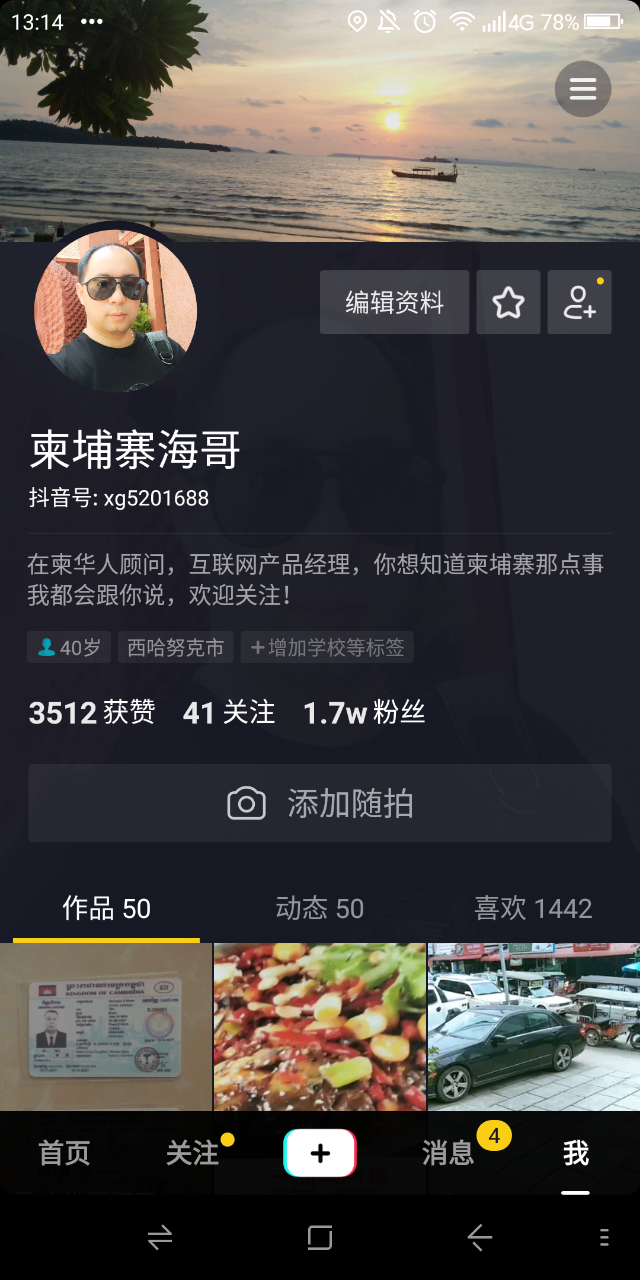
Task: Select the 作品 50 tab
Action: click(x=106, y=908)
